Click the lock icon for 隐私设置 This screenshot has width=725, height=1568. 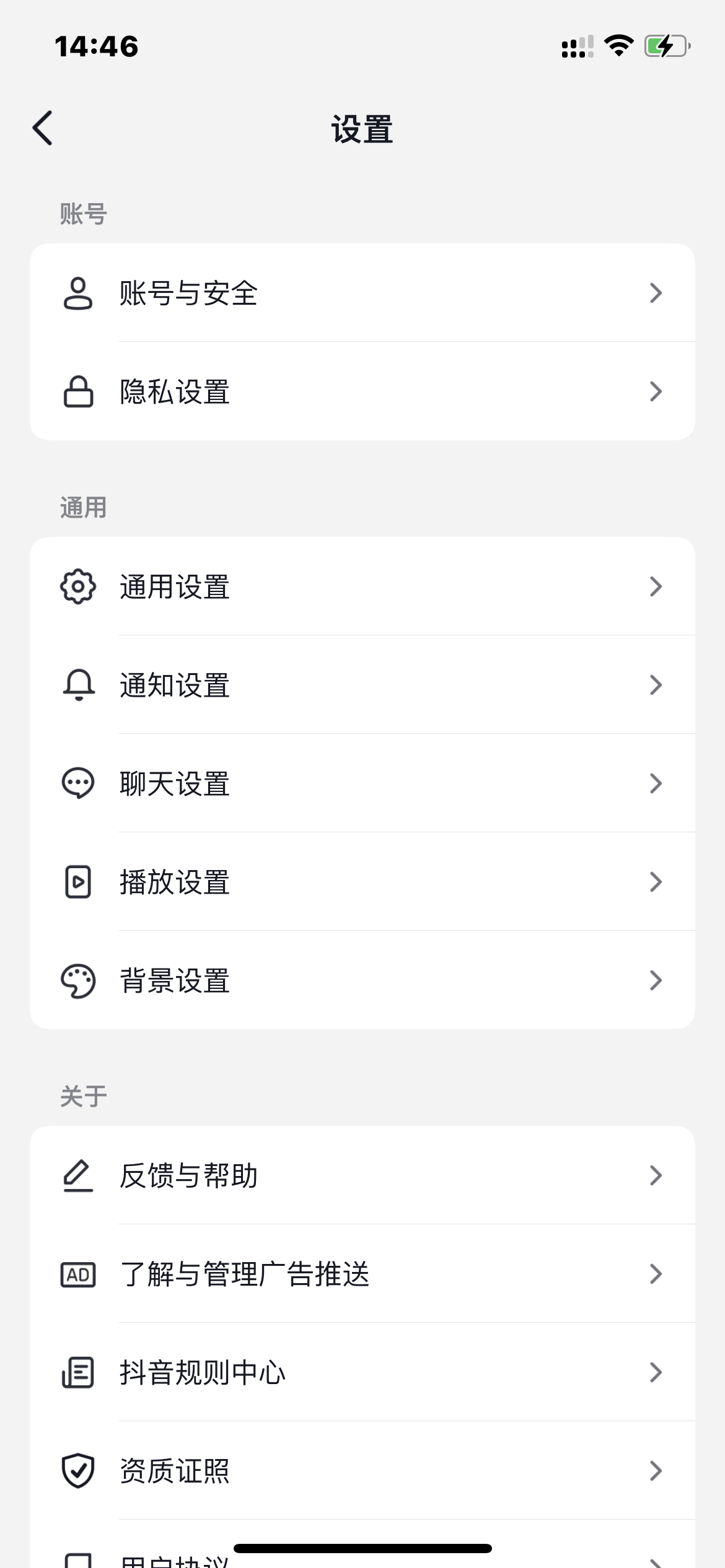pyautogui.click(x=77, y=391)
